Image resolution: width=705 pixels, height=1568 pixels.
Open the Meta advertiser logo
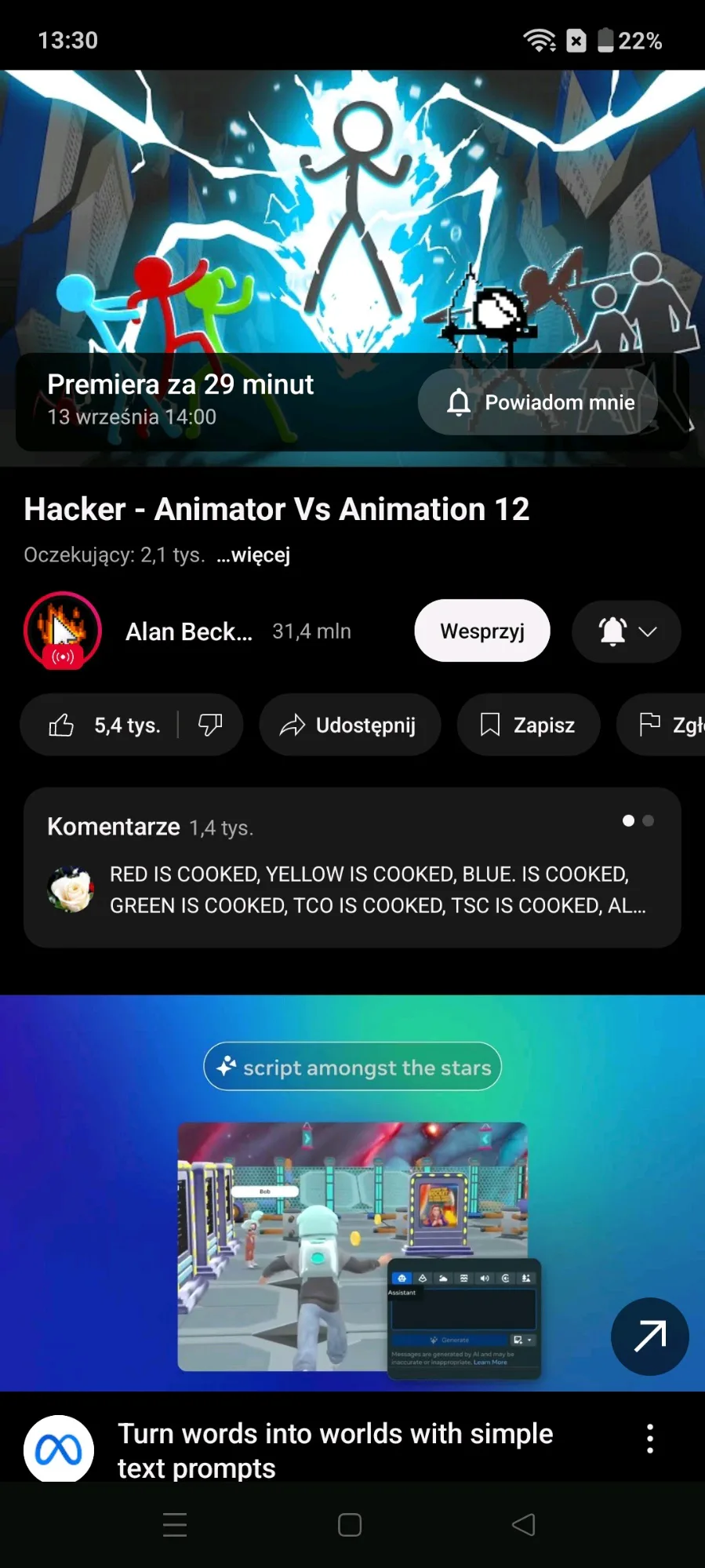(x=59, y=1450)
